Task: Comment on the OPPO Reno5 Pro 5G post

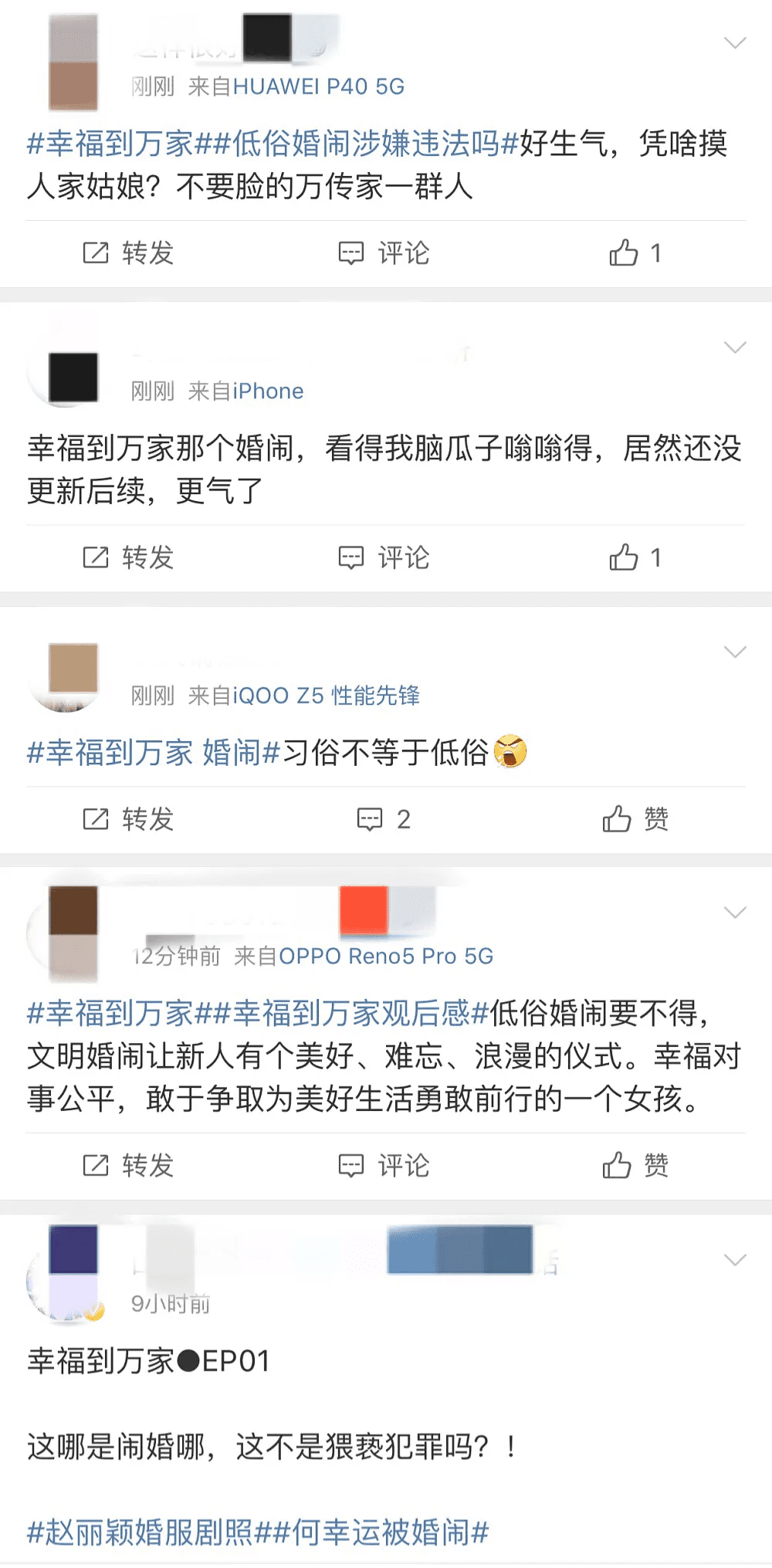Action: pyautogui.click(x=384, y=1165)
